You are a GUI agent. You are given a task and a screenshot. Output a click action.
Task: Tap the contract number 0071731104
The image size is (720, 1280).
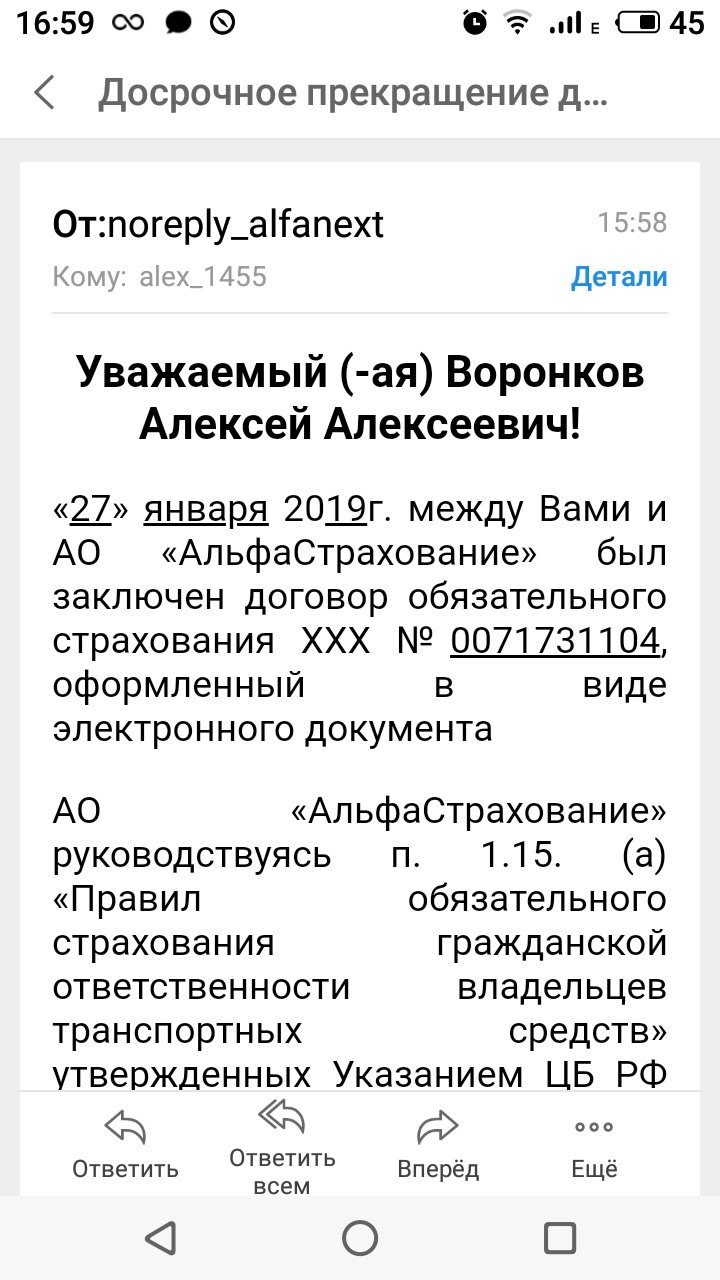(555, 641)
